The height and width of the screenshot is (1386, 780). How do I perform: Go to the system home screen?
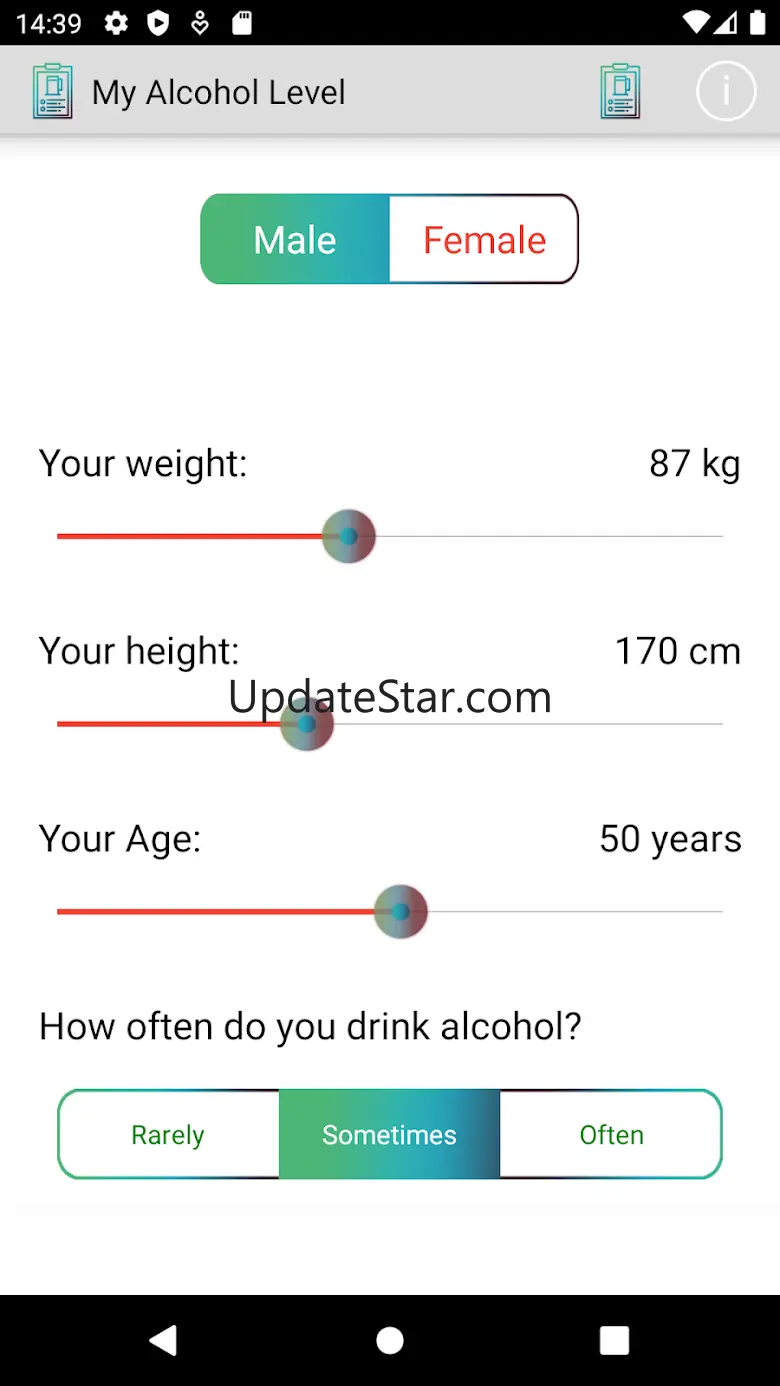(390, 1340)
